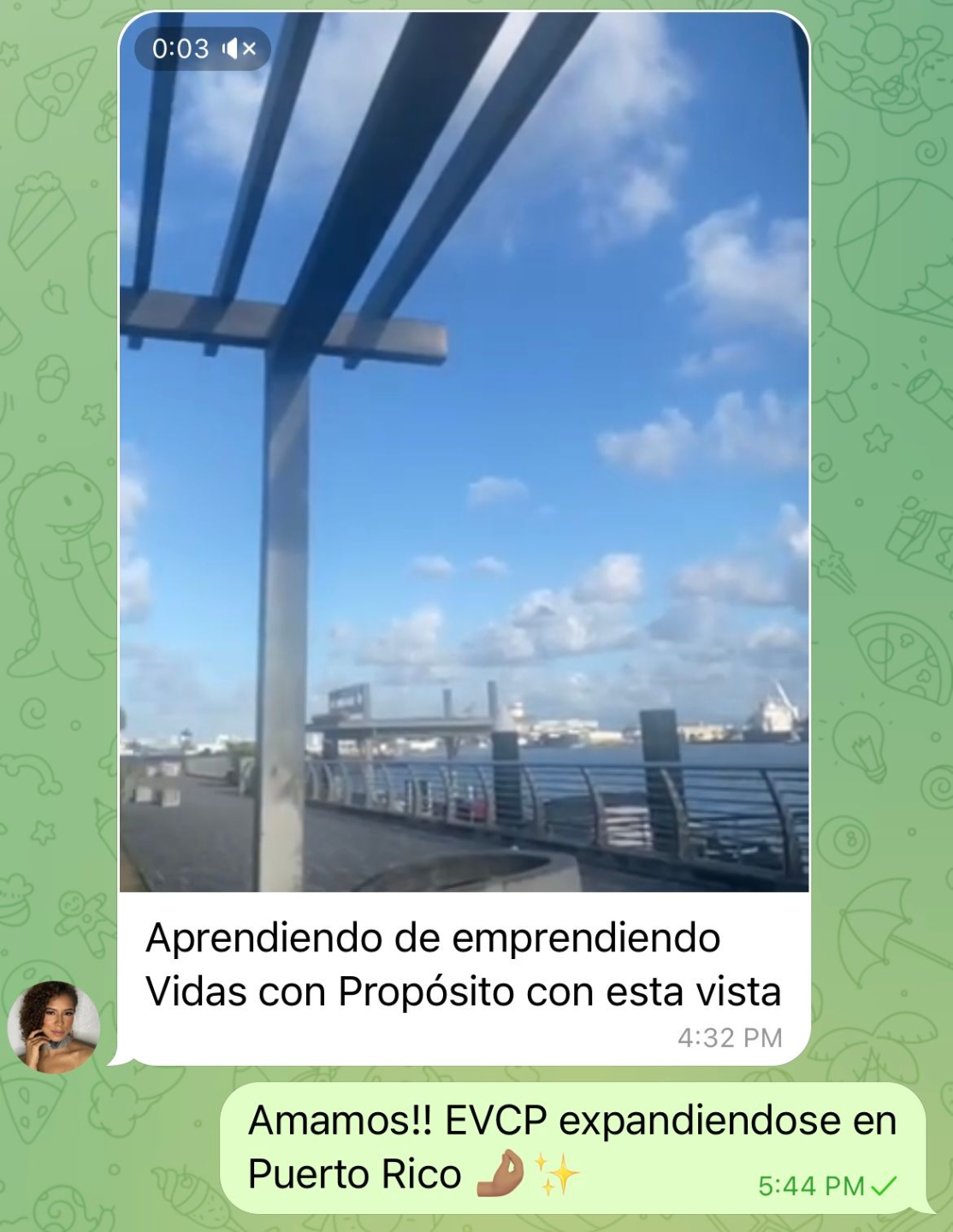This screenshot has height=1232, width=953.
Task: Play the waterfront video message
Action: click(x=464, y=453)
